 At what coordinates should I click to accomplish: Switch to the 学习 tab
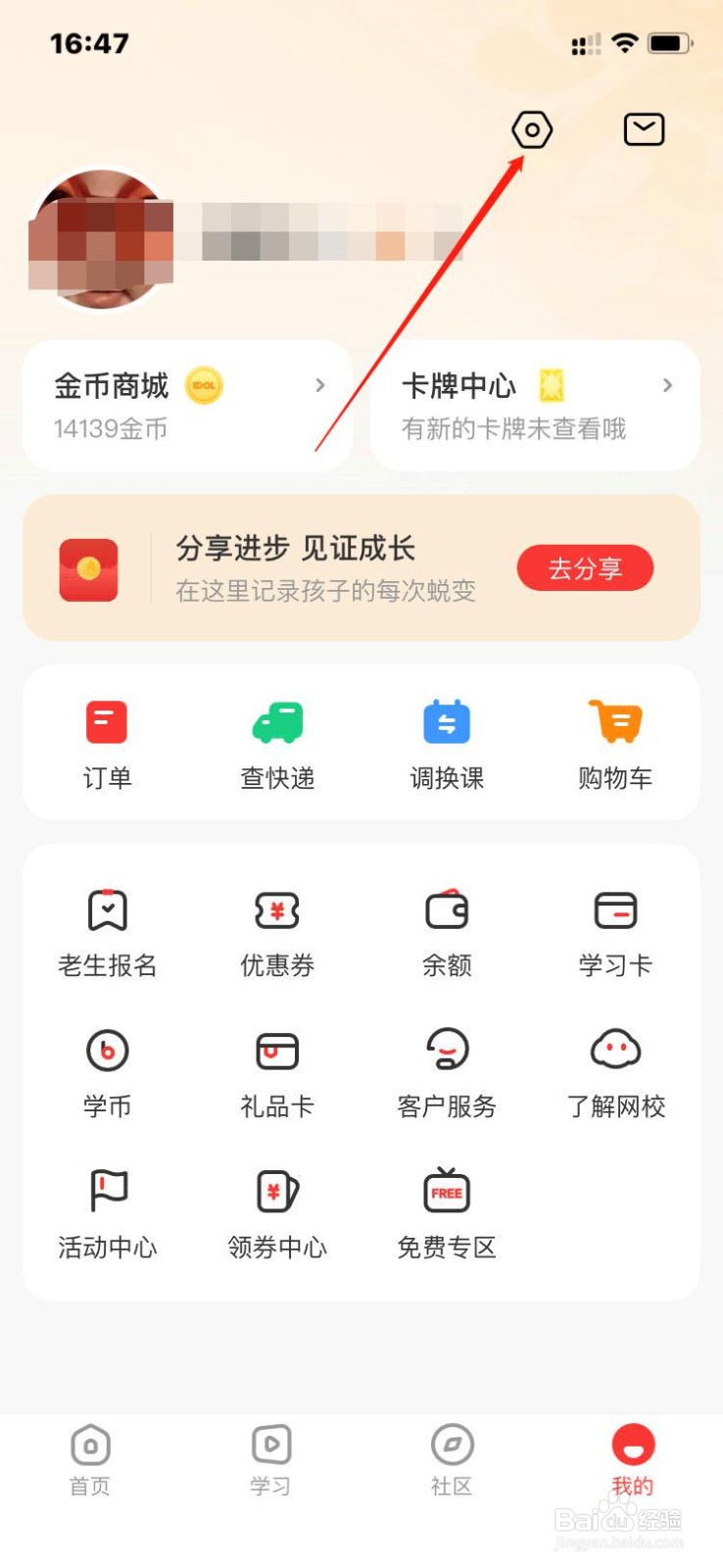pos(270,1460)
